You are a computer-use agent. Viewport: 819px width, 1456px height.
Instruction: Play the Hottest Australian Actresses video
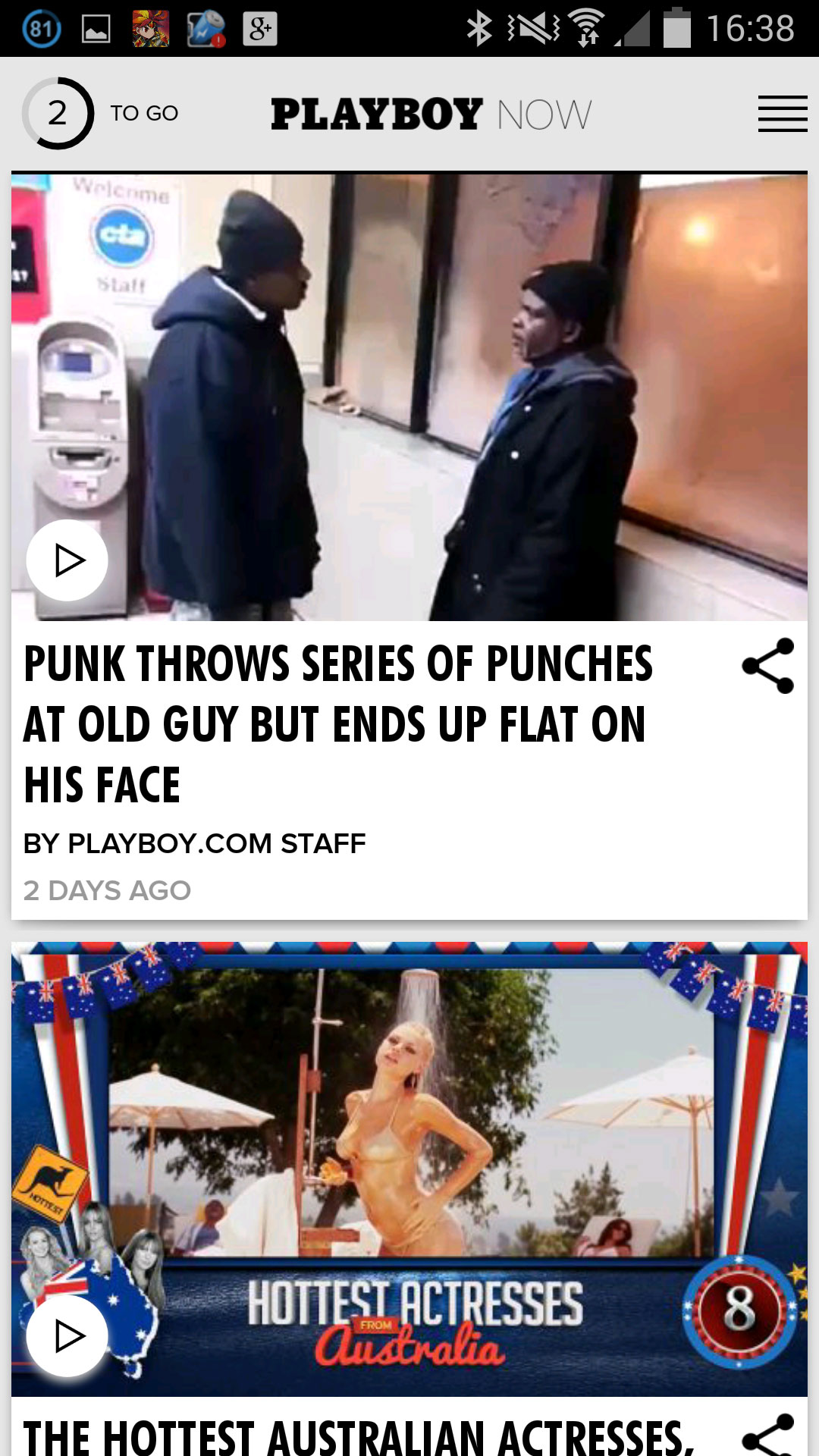click(x=67, y=1335)
